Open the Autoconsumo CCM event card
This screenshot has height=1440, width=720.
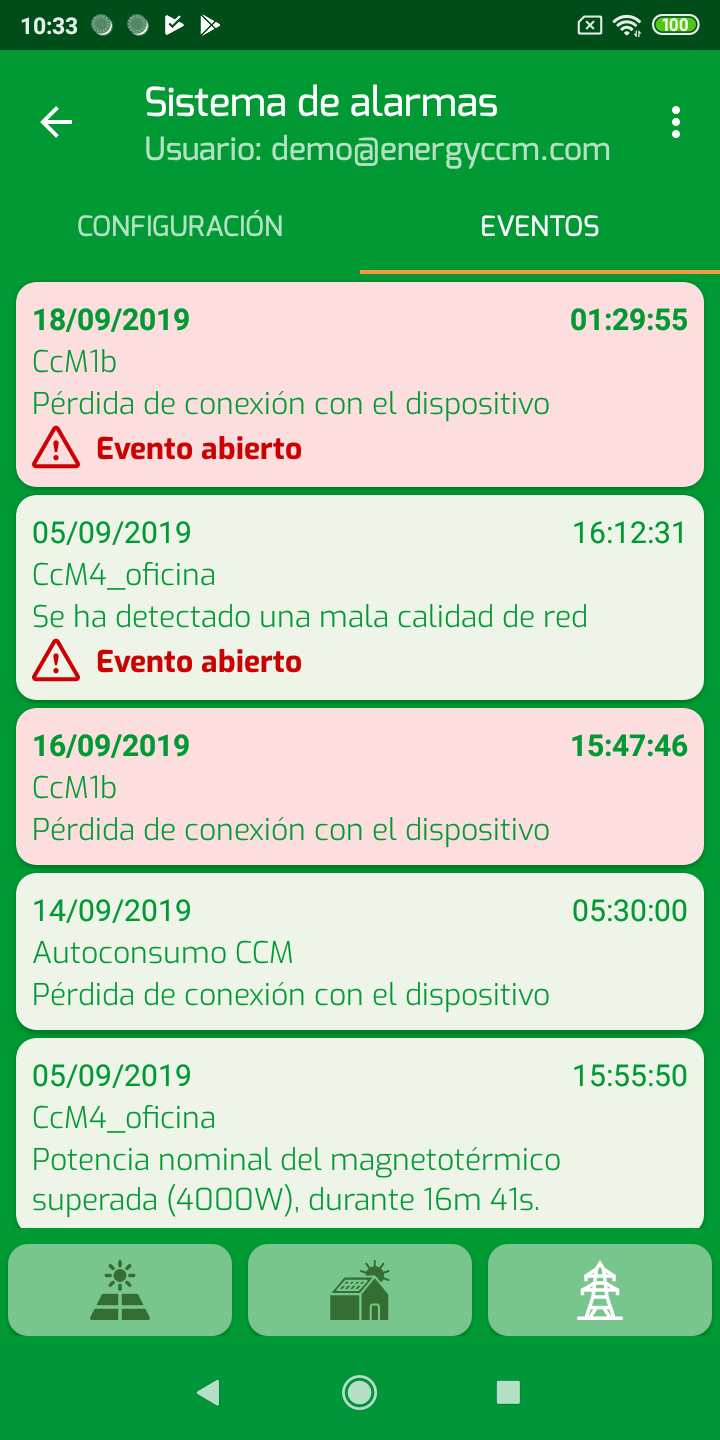[x=360, y=952]
